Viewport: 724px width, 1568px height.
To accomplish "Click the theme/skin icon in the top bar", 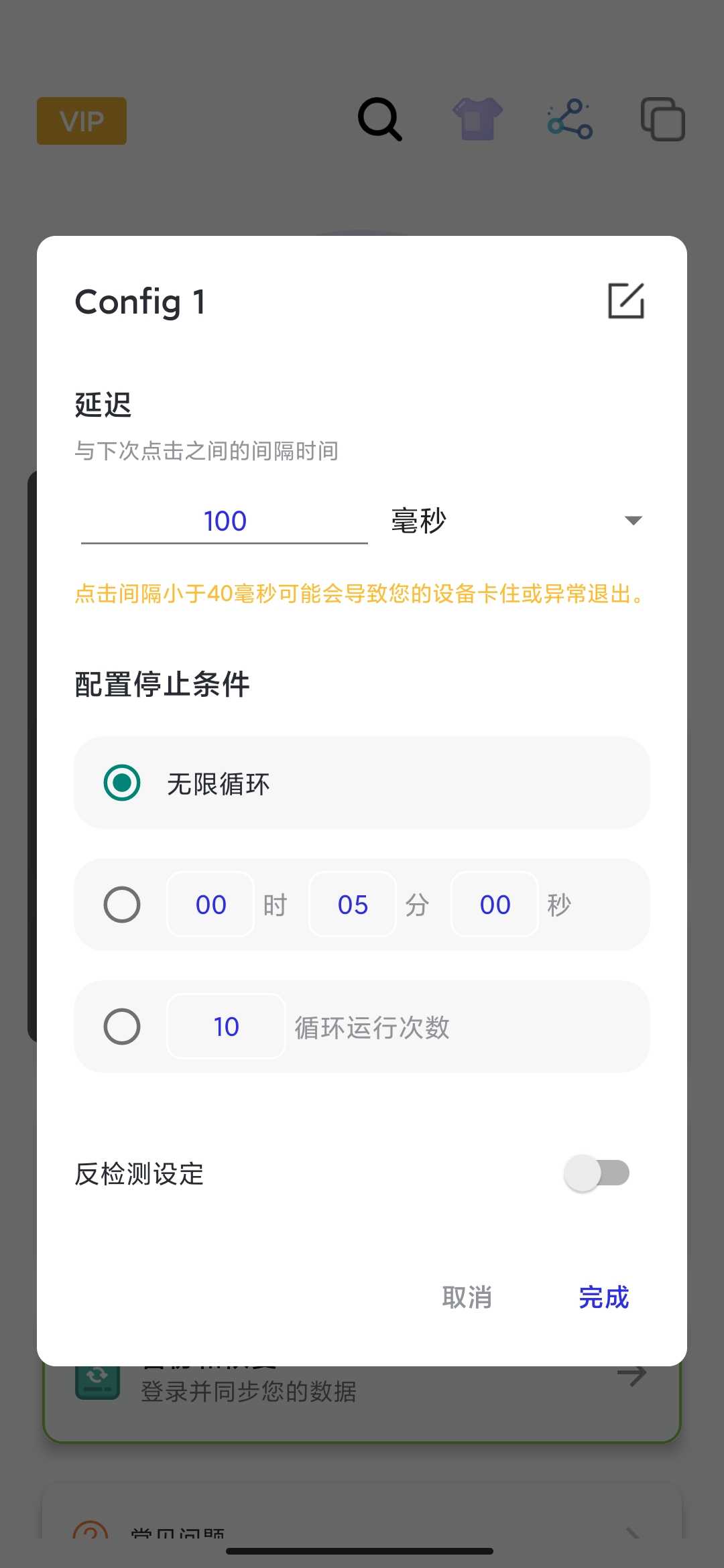I will tap(477, 119).
